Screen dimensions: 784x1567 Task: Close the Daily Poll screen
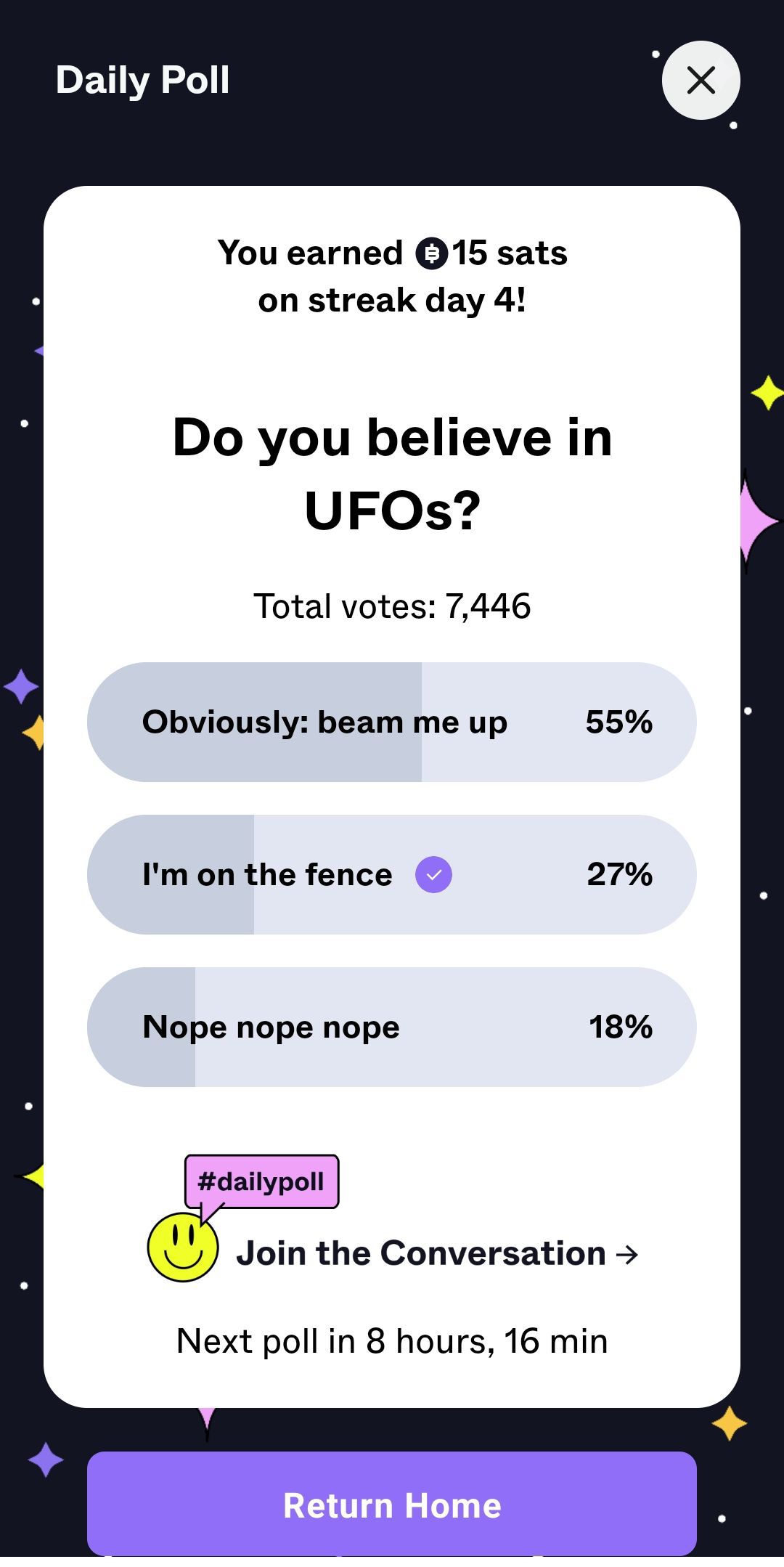pyautogui.click(x=701, y=80)
